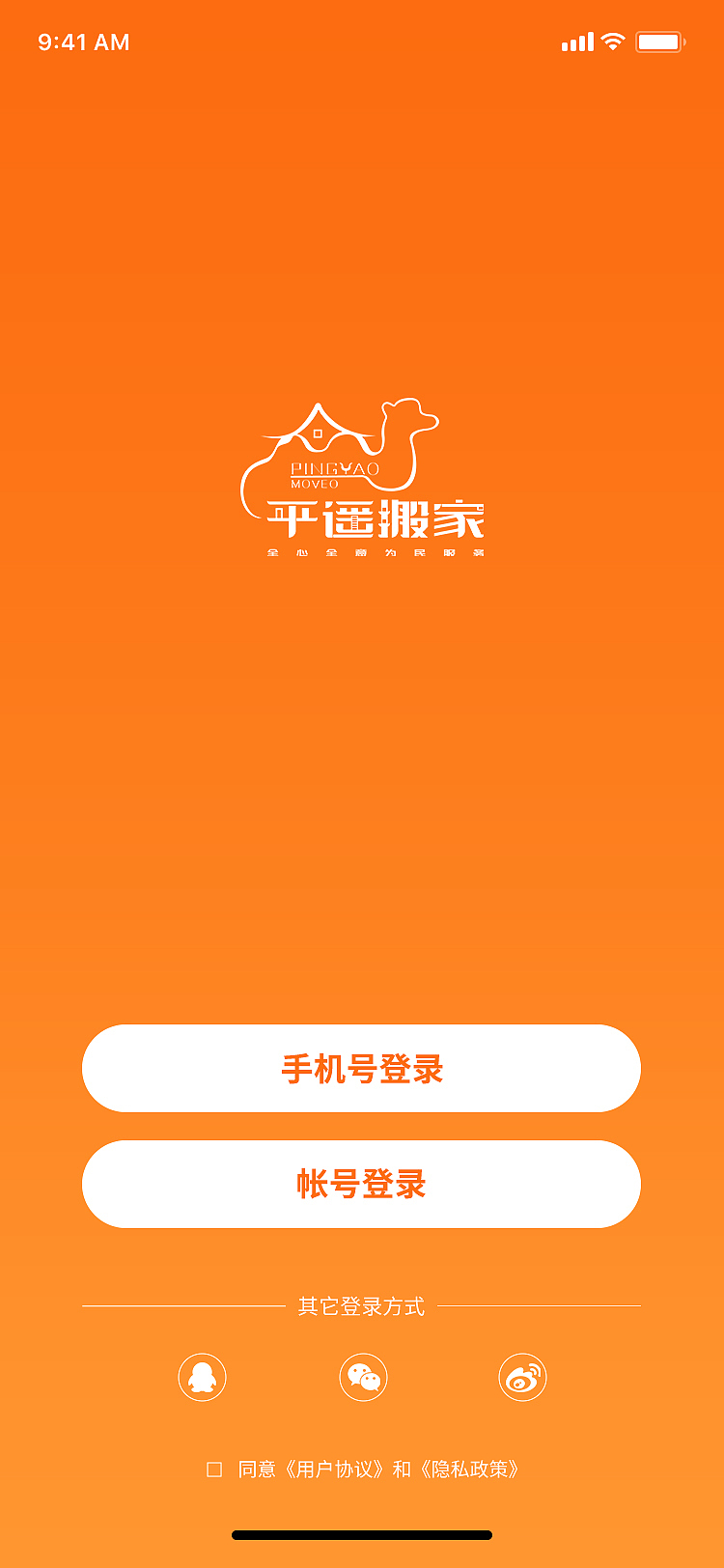Screen dimensions: 724x1568
Task: Log in with the QQ penguin icon
Action: tap(200, 1378)
